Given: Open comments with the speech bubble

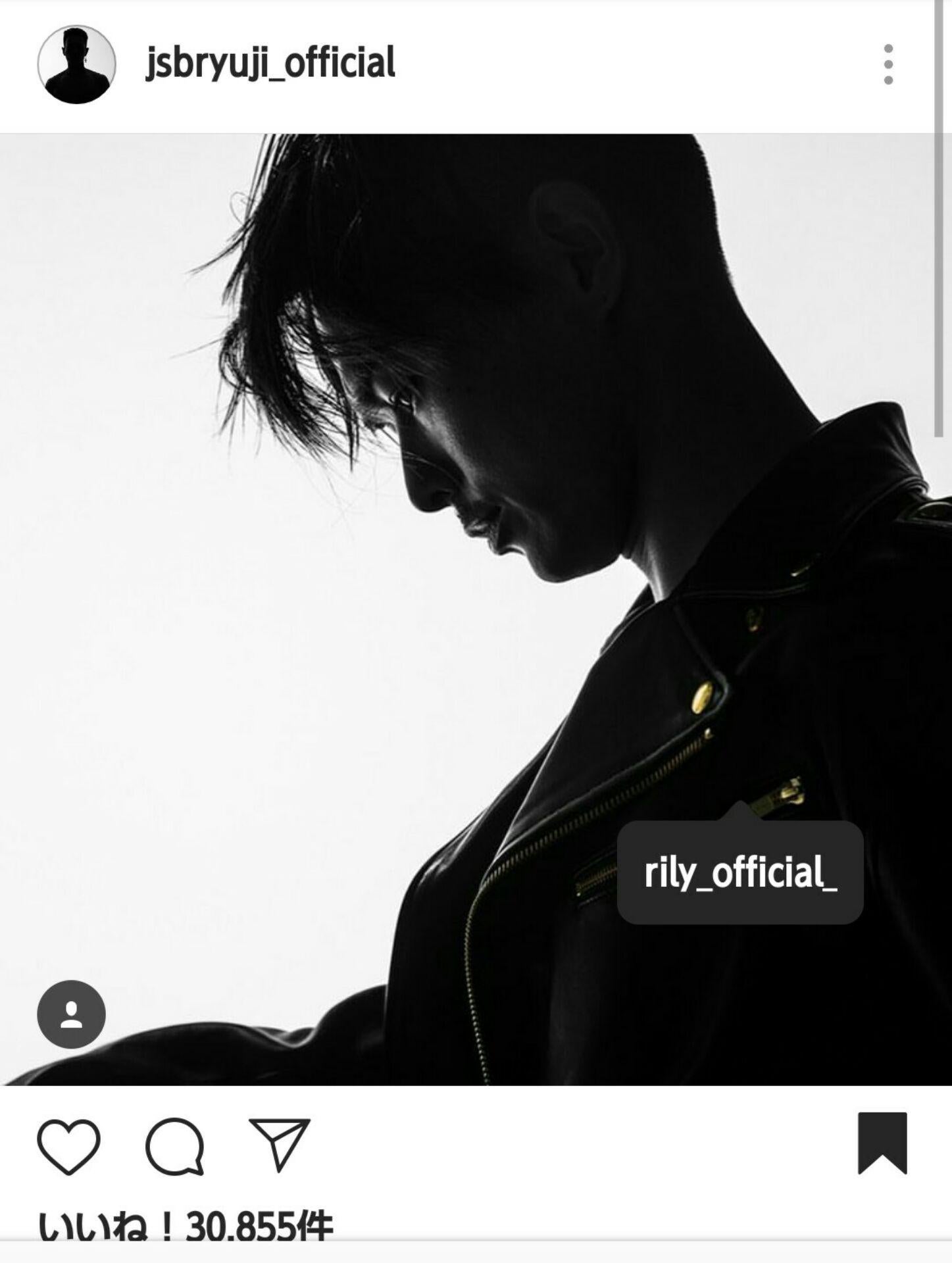Looking at the screenshot, I should click(x=175, y=1146).
